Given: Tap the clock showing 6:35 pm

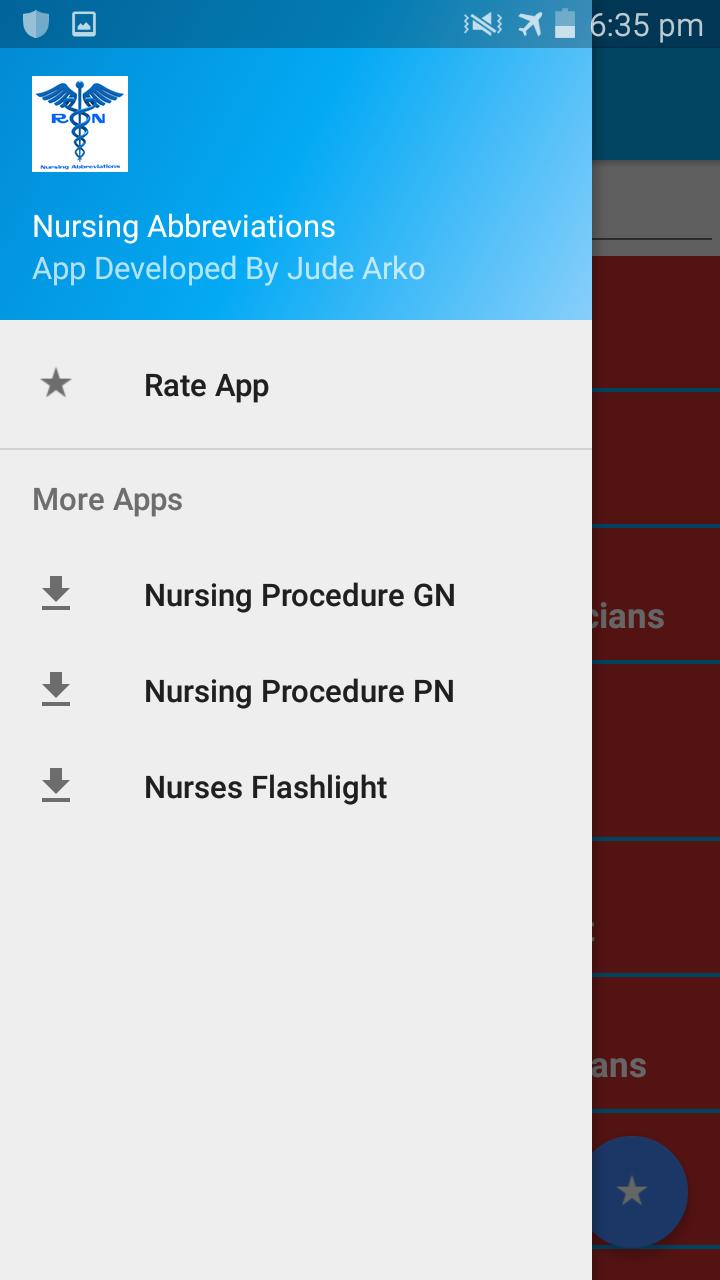Looking at the screenshot, I should point(645,24).
